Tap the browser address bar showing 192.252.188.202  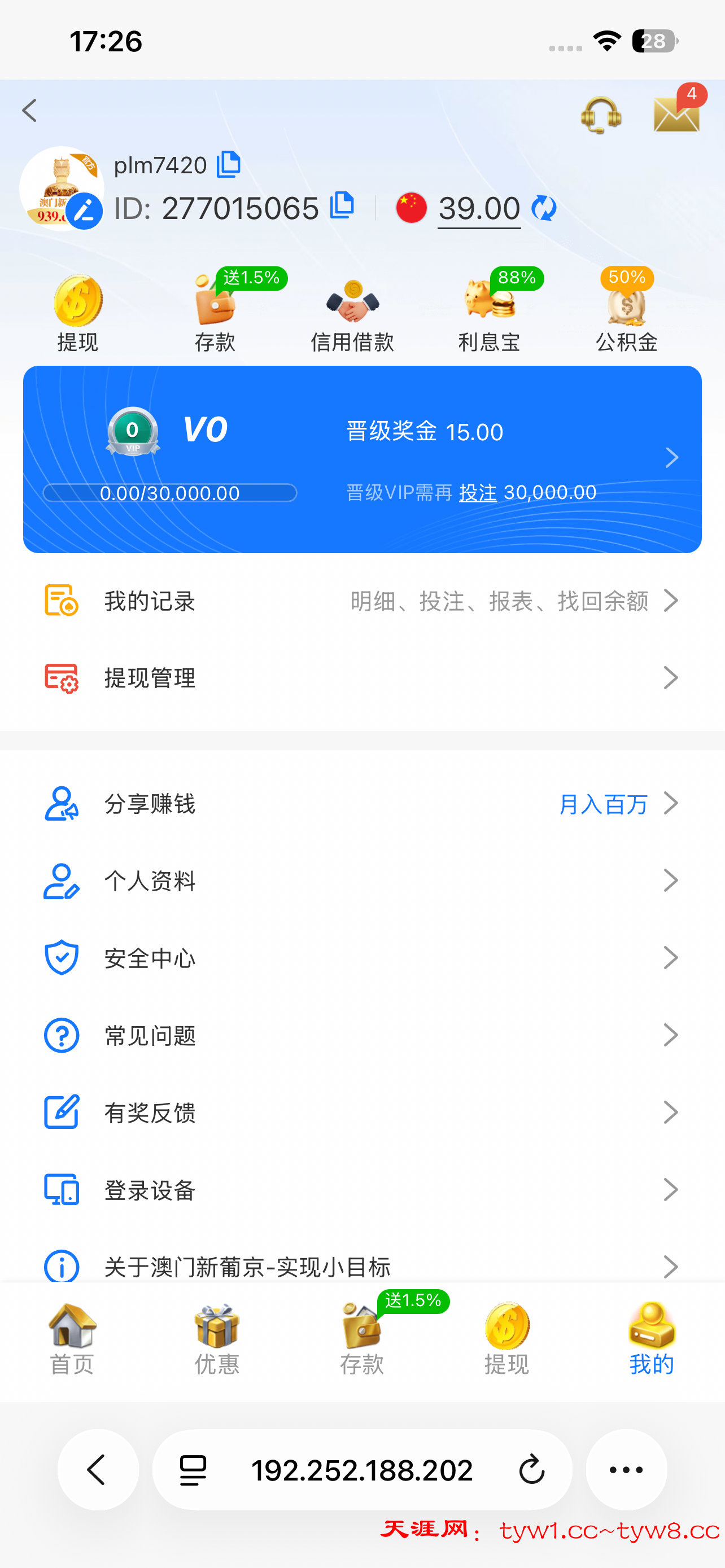pyautogui.click(x=361, y=1471)
